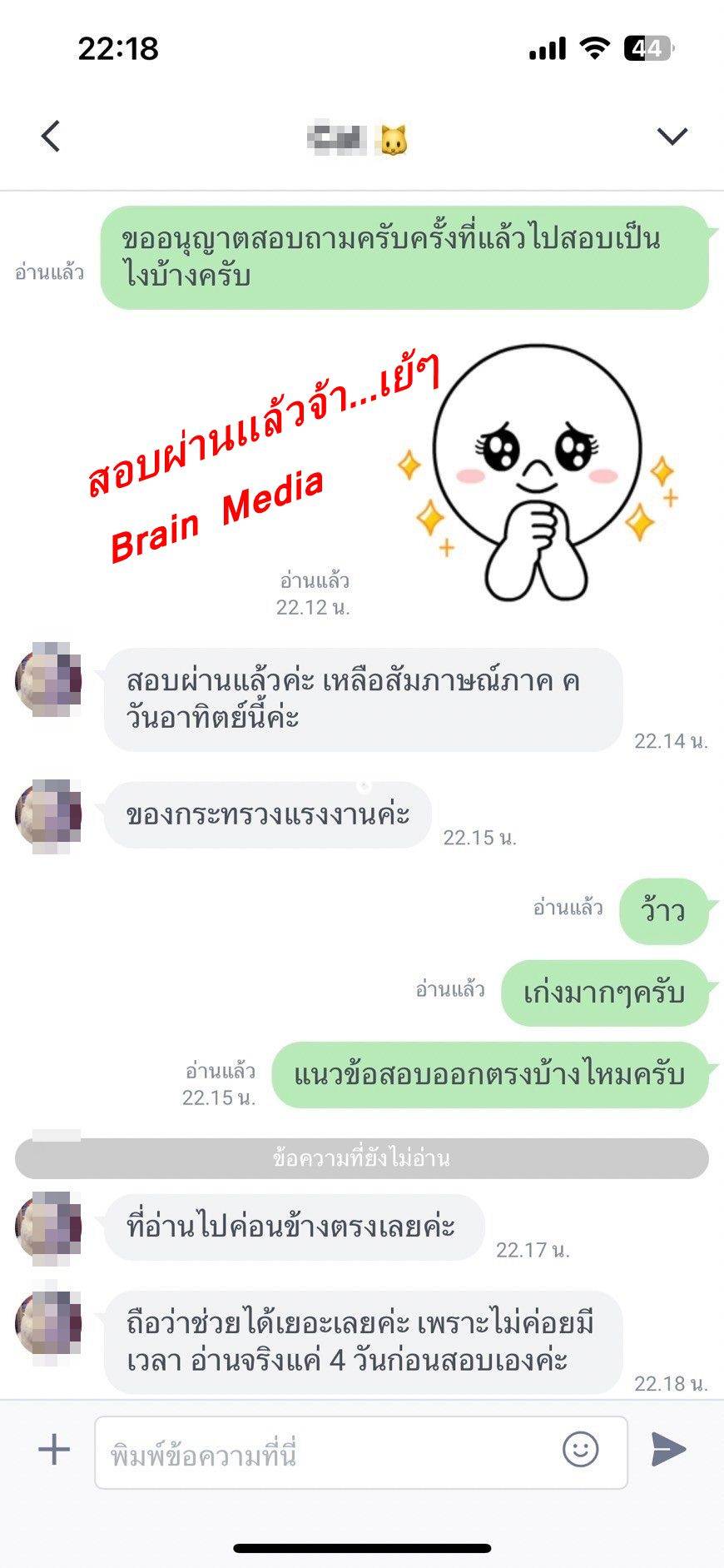
Task: Send the message
Action: click(x=668, y=1450)
